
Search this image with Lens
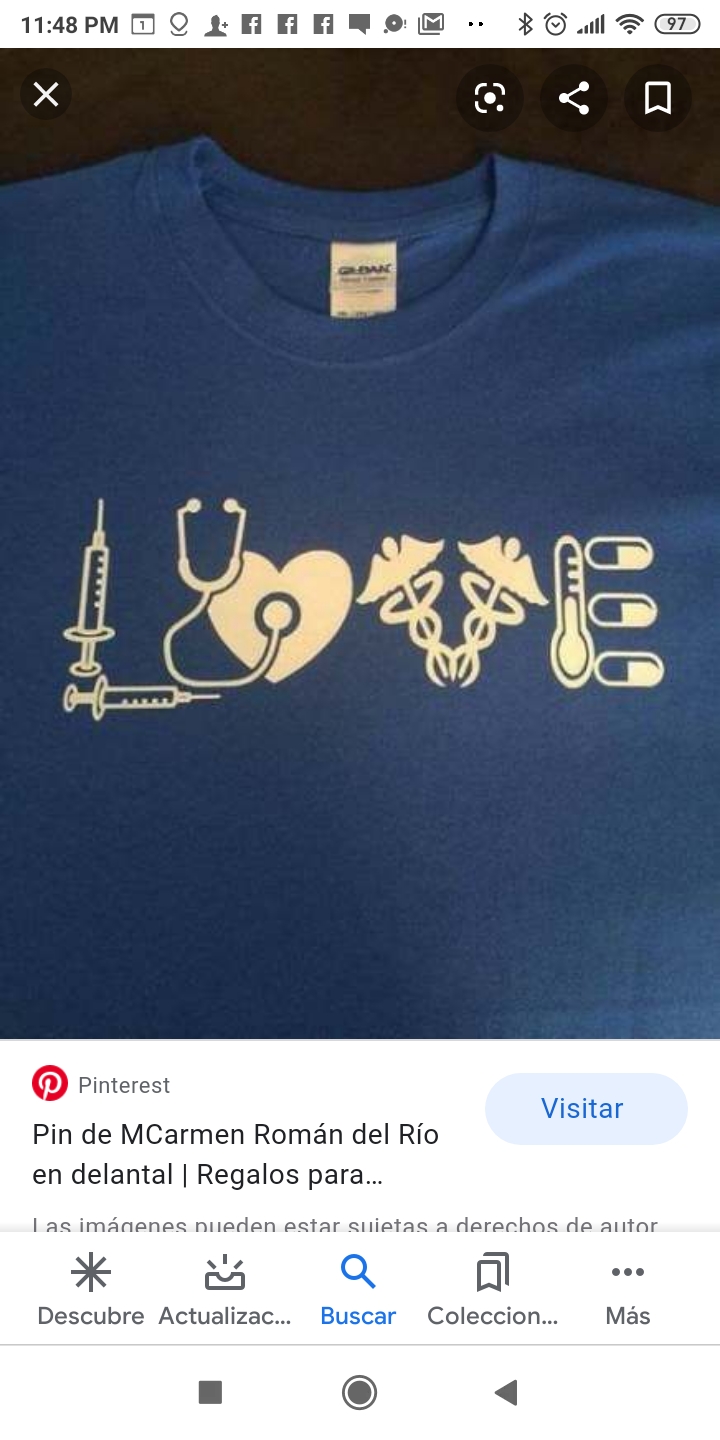489,98
